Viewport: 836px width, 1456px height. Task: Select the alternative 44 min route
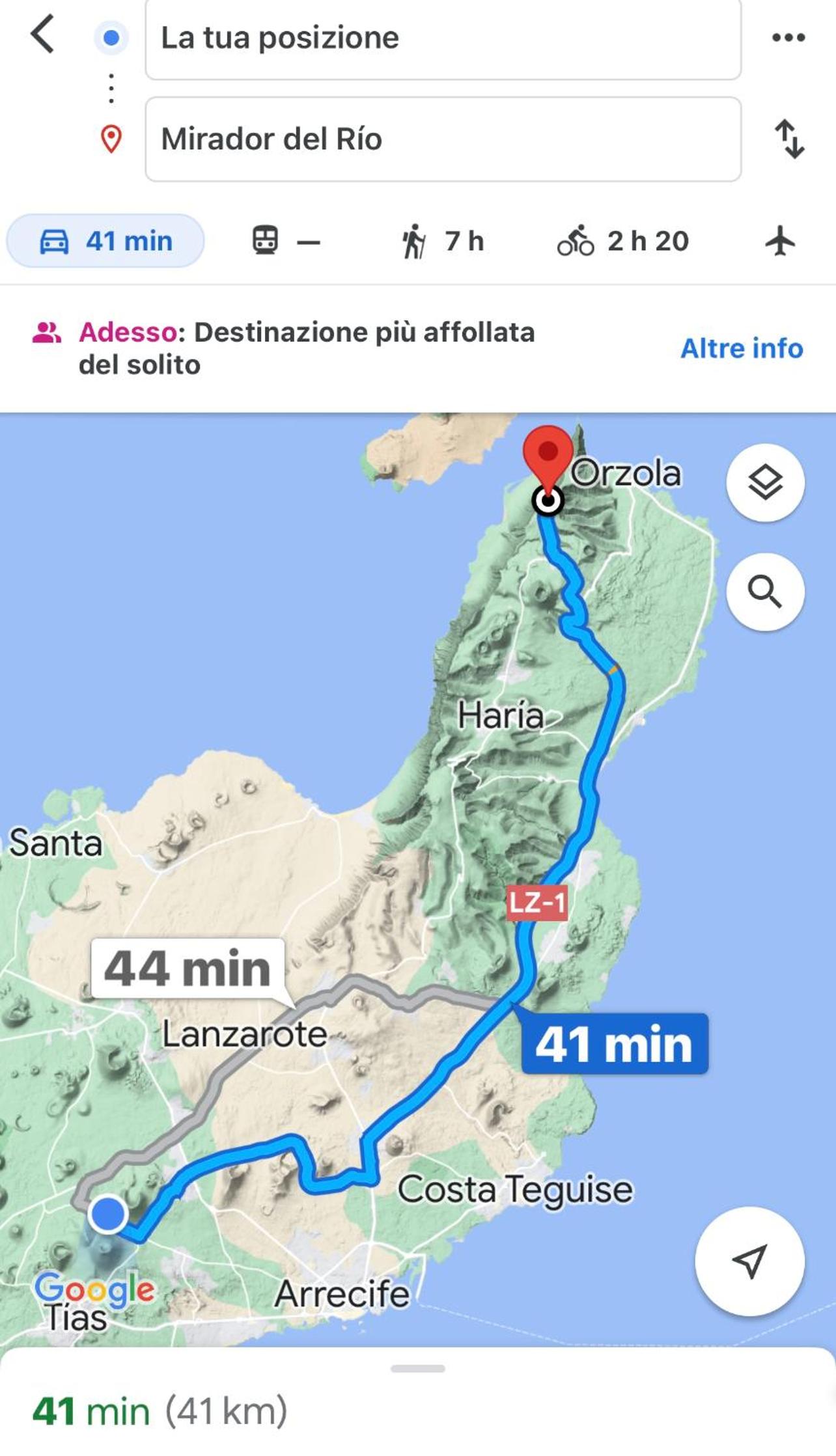[188, 968]
